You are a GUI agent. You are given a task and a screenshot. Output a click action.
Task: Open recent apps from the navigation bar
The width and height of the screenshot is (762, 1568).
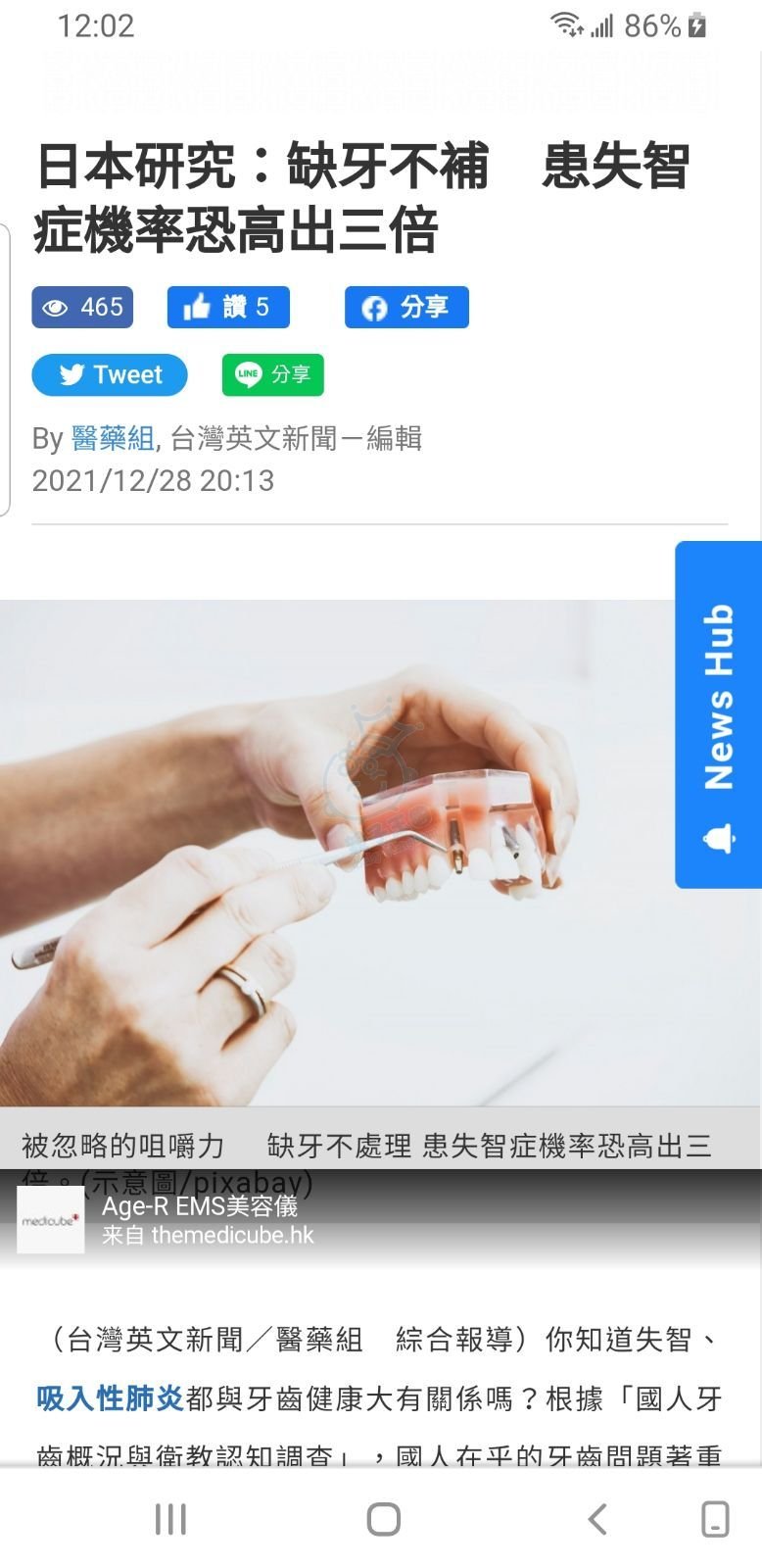(170, 1519)
